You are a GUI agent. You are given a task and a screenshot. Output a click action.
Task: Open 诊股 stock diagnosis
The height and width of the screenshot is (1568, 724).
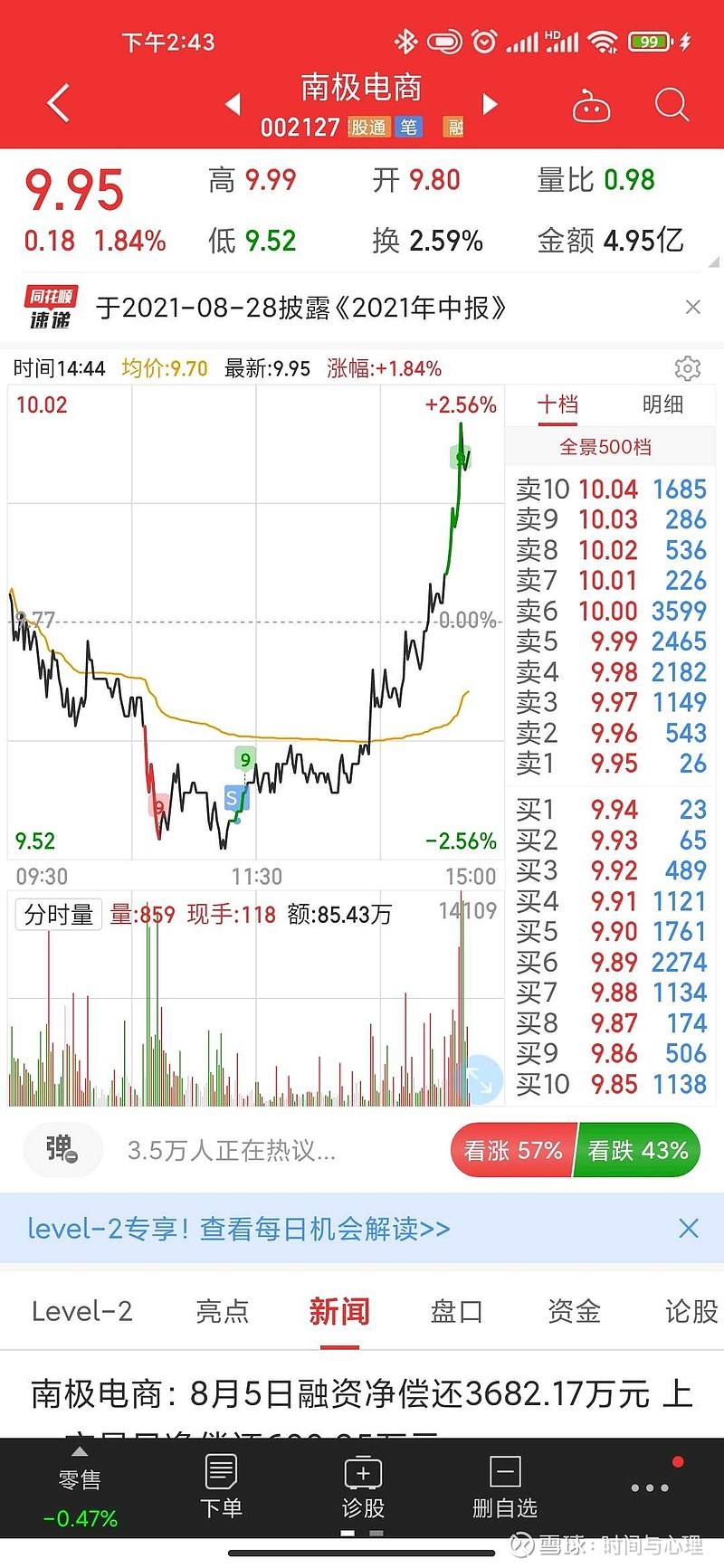(x=363, y=1487)
